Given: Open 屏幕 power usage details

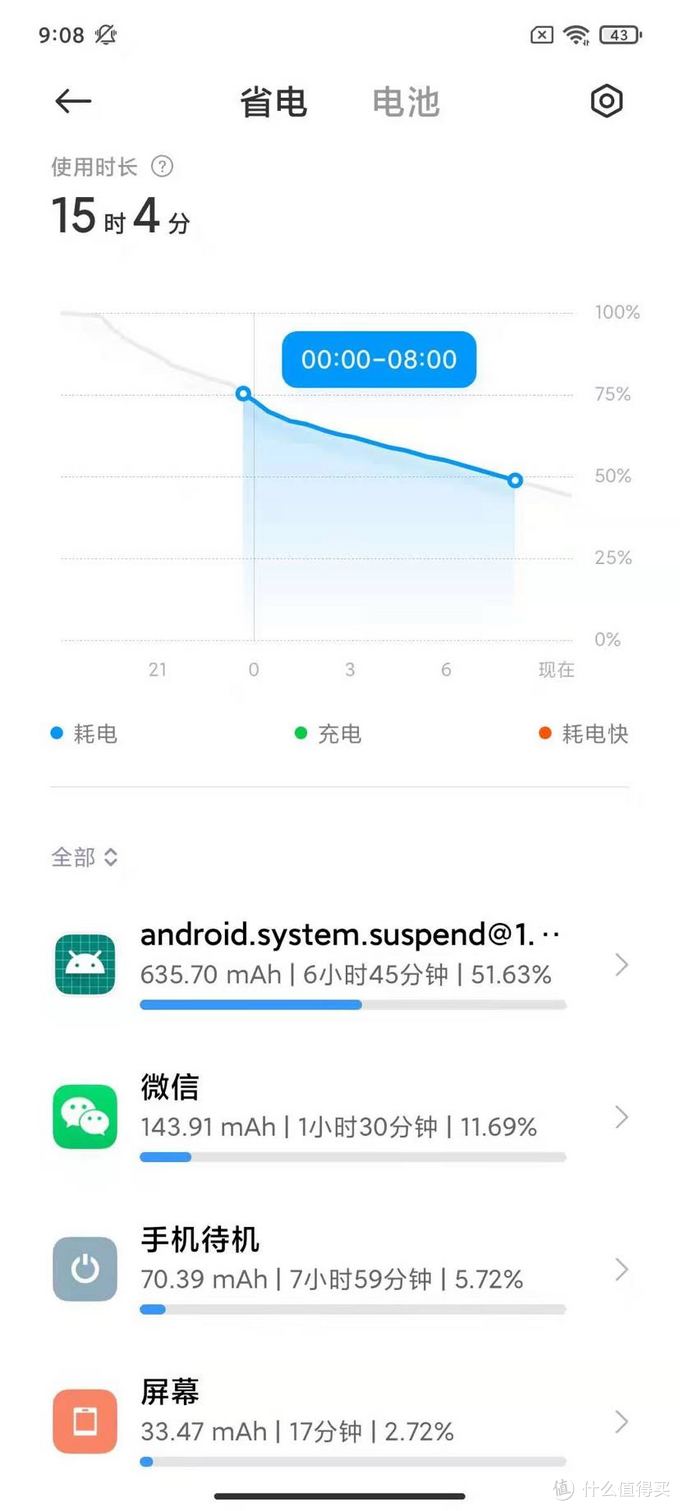Looking at the screenshot, I should pos(340,1421).
